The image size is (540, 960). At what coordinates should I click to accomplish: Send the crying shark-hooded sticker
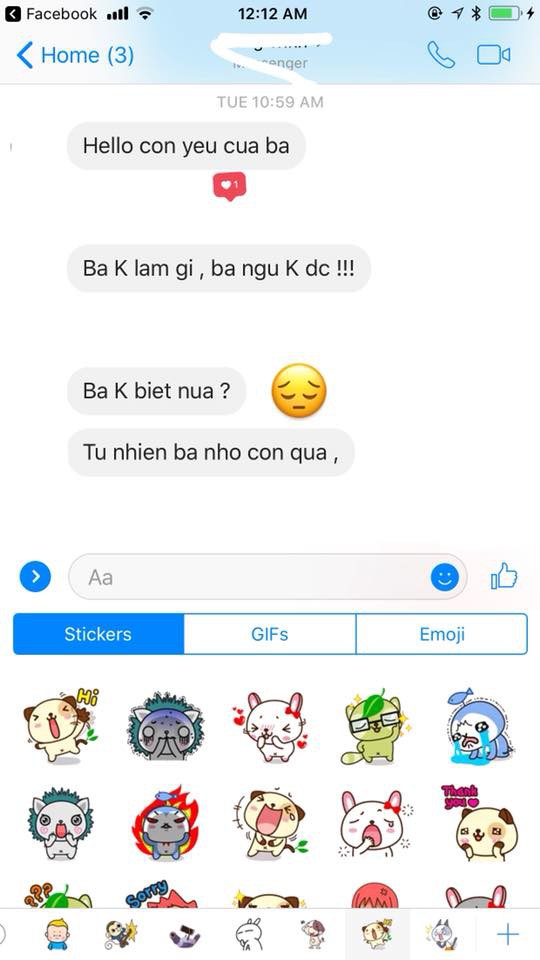point(479,726)
